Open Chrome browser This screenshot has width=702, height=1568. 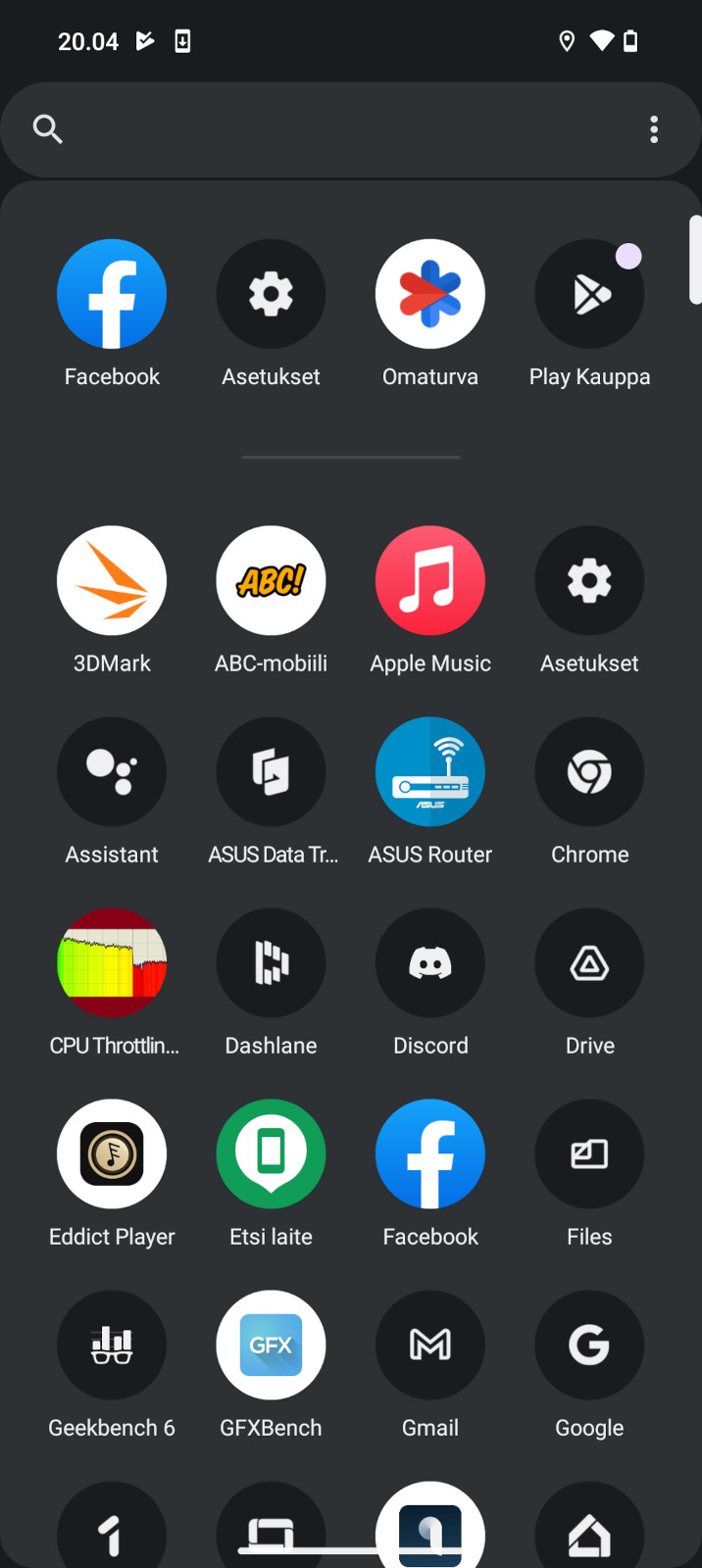tap(589, 772)
